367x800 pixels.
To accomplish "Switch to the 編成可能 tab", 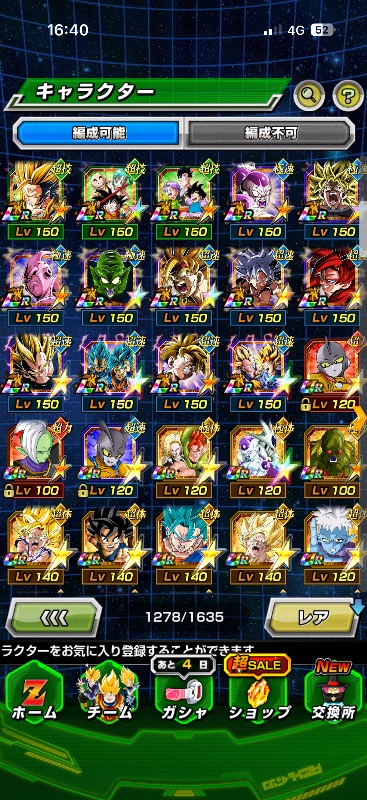I will [x=99, y=133].
